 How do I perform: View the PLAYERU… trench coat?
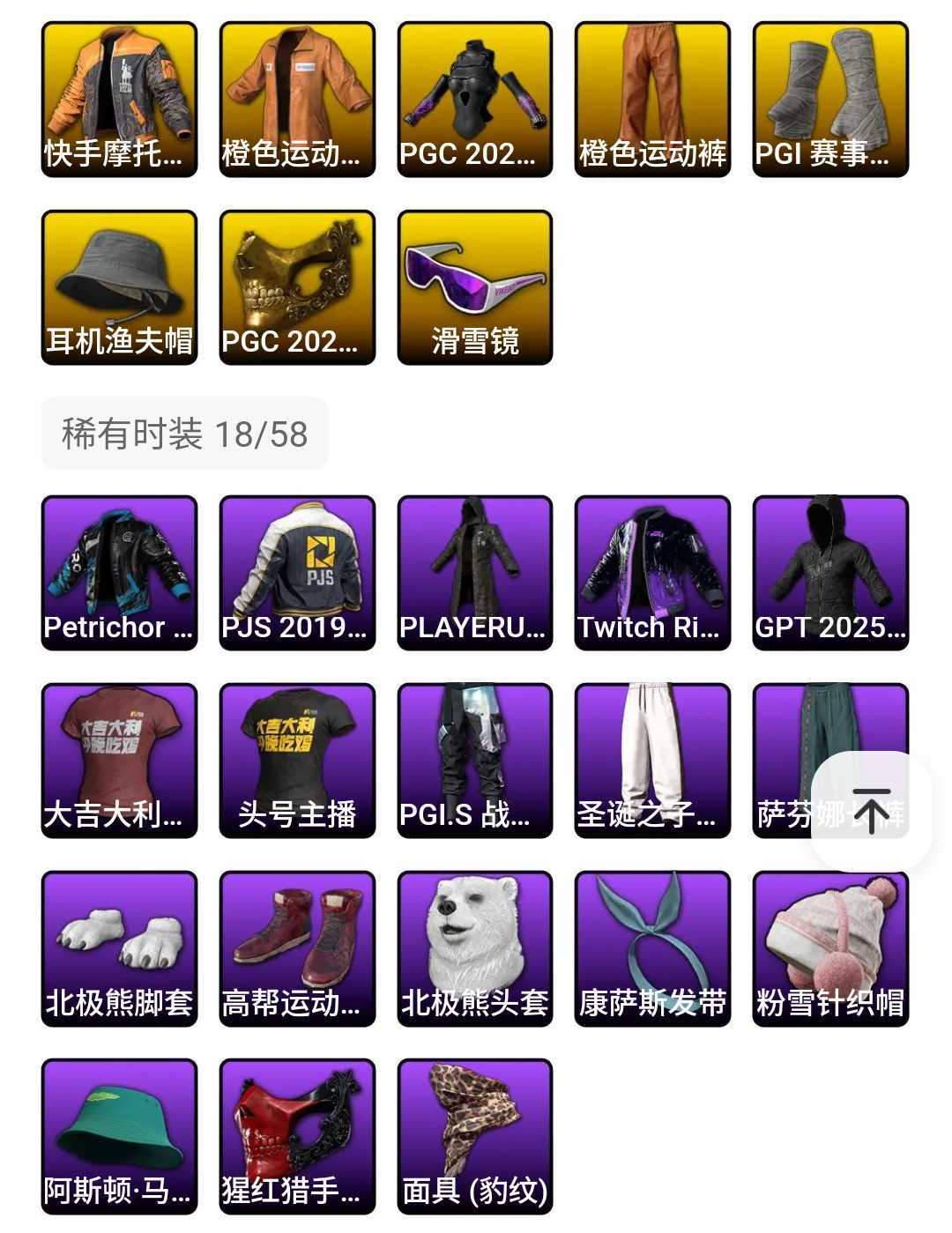coord(475,573)
